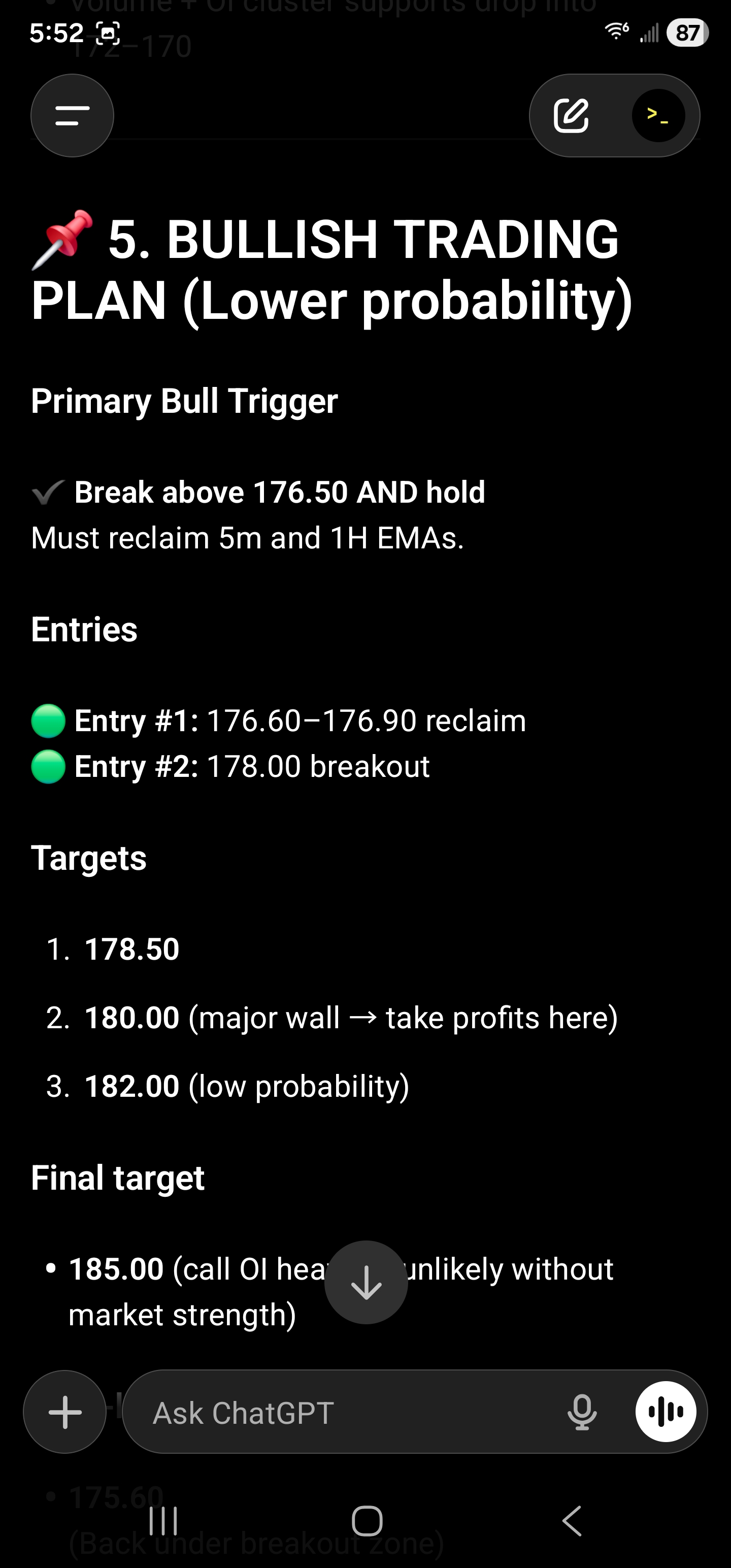Launch voice mode with the waveform button
The height and width of the screenshot is (1568, 731).
pos(666,1412)
